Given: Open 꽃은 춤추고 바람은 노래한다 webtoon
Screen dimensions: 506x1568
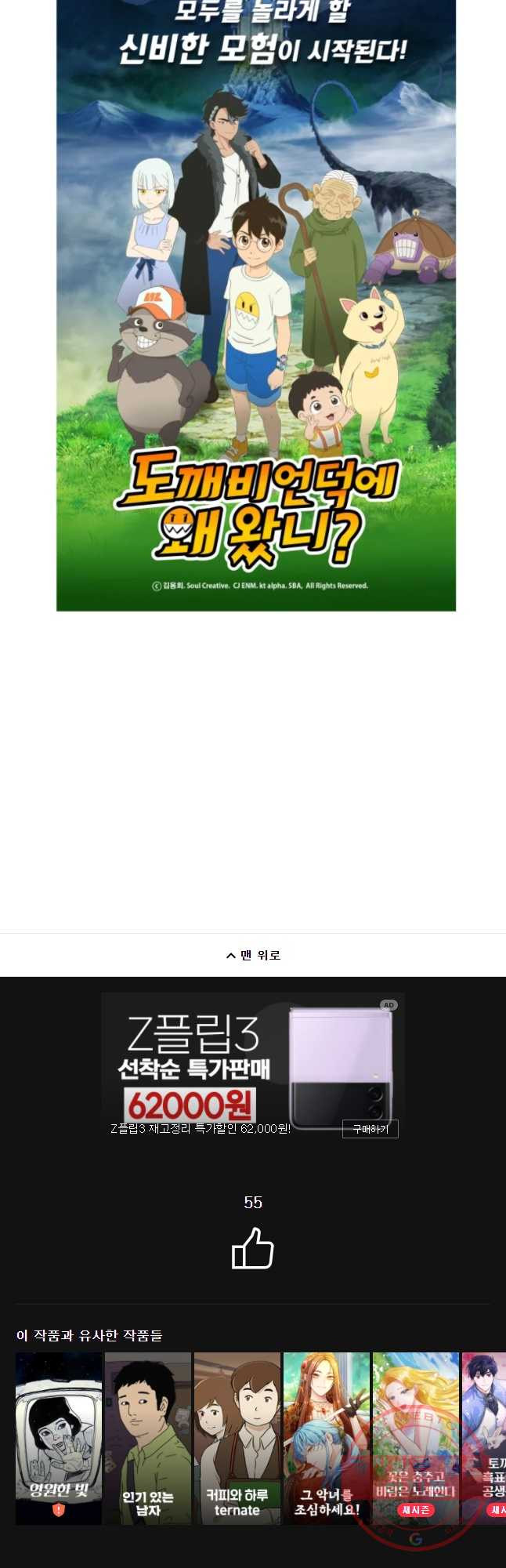Looking at the screenshot, I should click(x=415, y=1438).
